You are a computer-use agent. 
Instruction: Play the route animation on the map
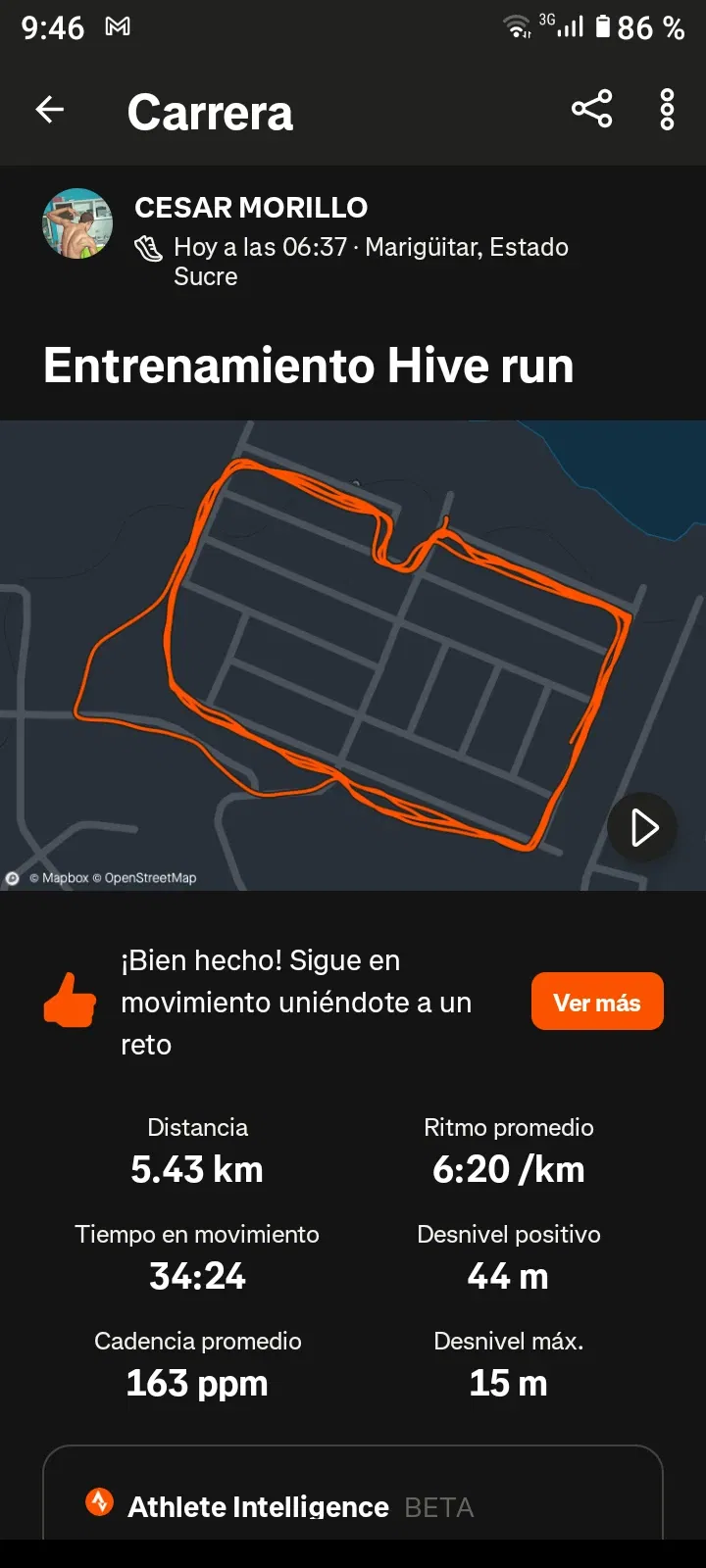(642, 827)
